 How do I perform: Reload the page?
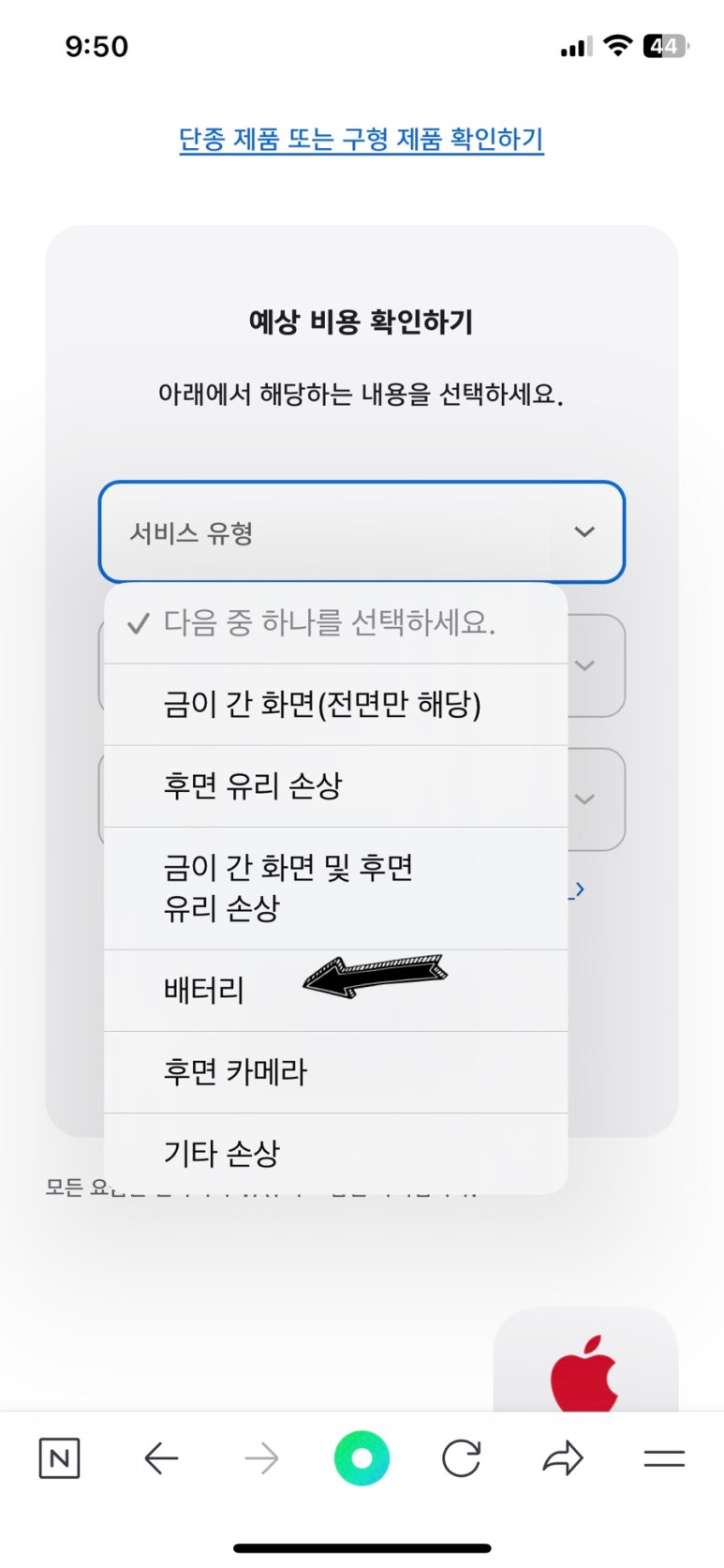pos(462,1458)
